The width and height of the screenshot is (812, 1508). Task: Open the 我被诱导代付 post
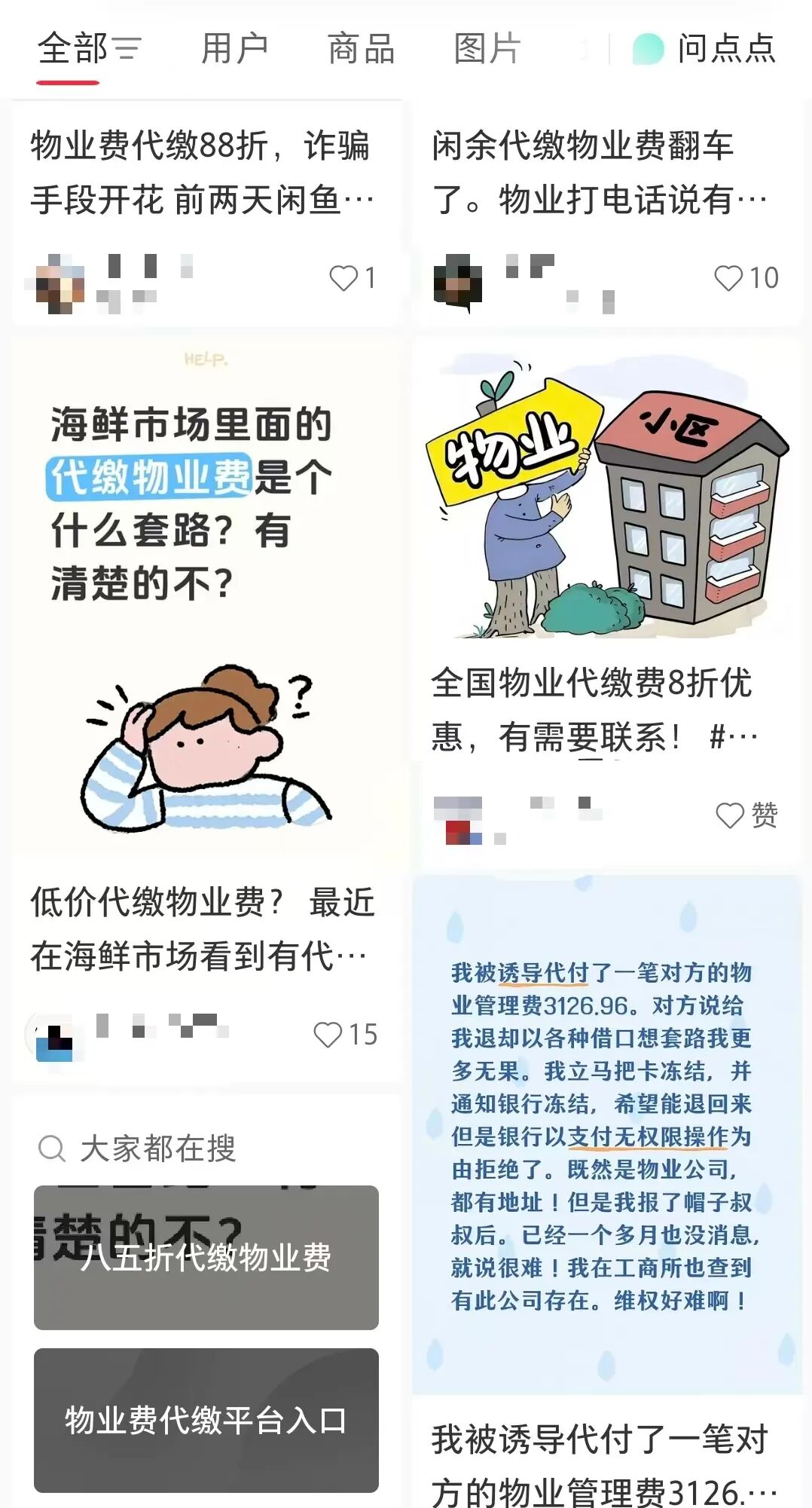[607, 1191]
